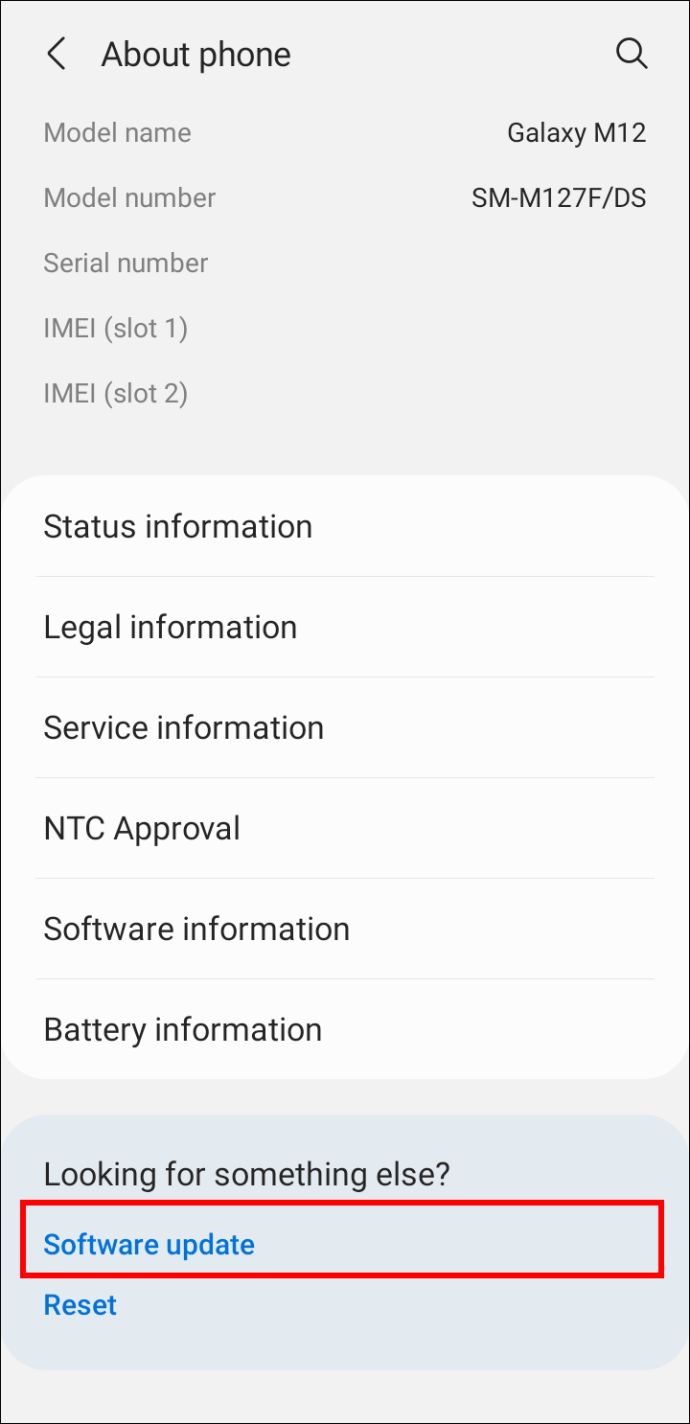Screen dimensions: 690x1424
Task: Open the search magnifier icon
Action: 631,54
